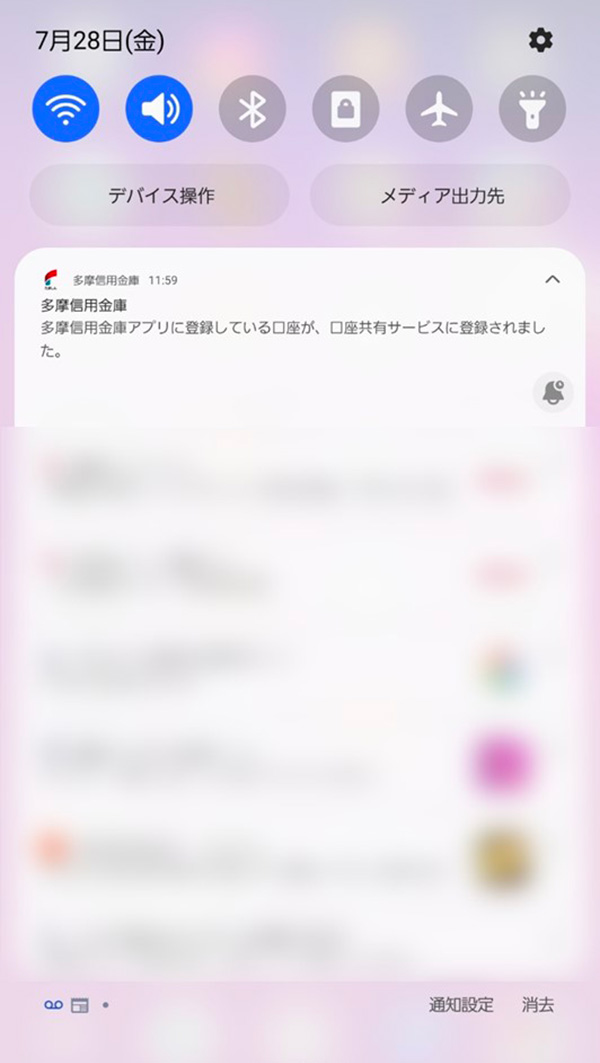Image resolution: width=600 pixels, height=1063 pixels.
Task: Clear all notifications with 消去
Action: pos(537,1005)
